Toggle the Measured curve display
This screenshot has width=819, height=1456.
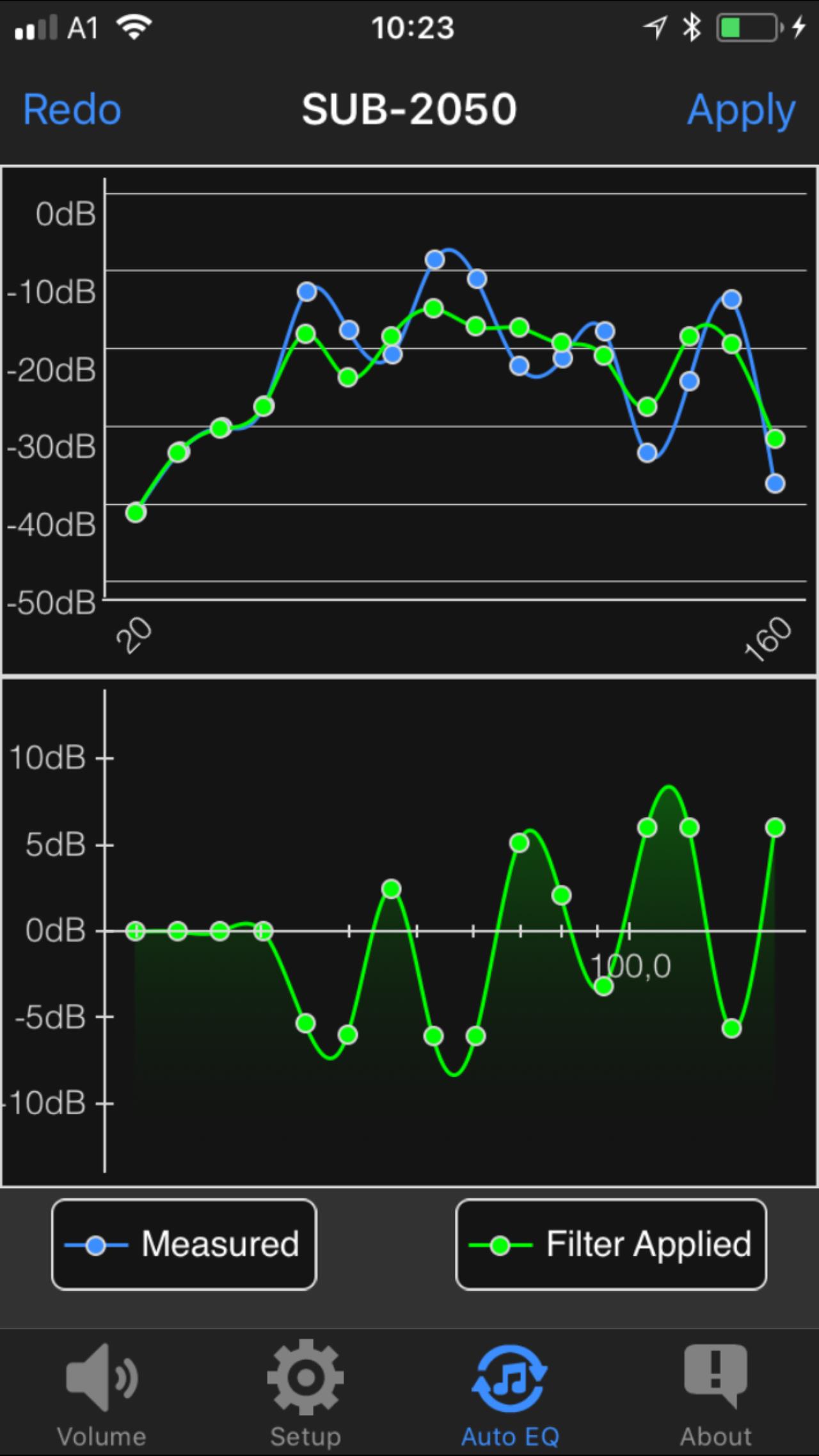pos(184,1244)
